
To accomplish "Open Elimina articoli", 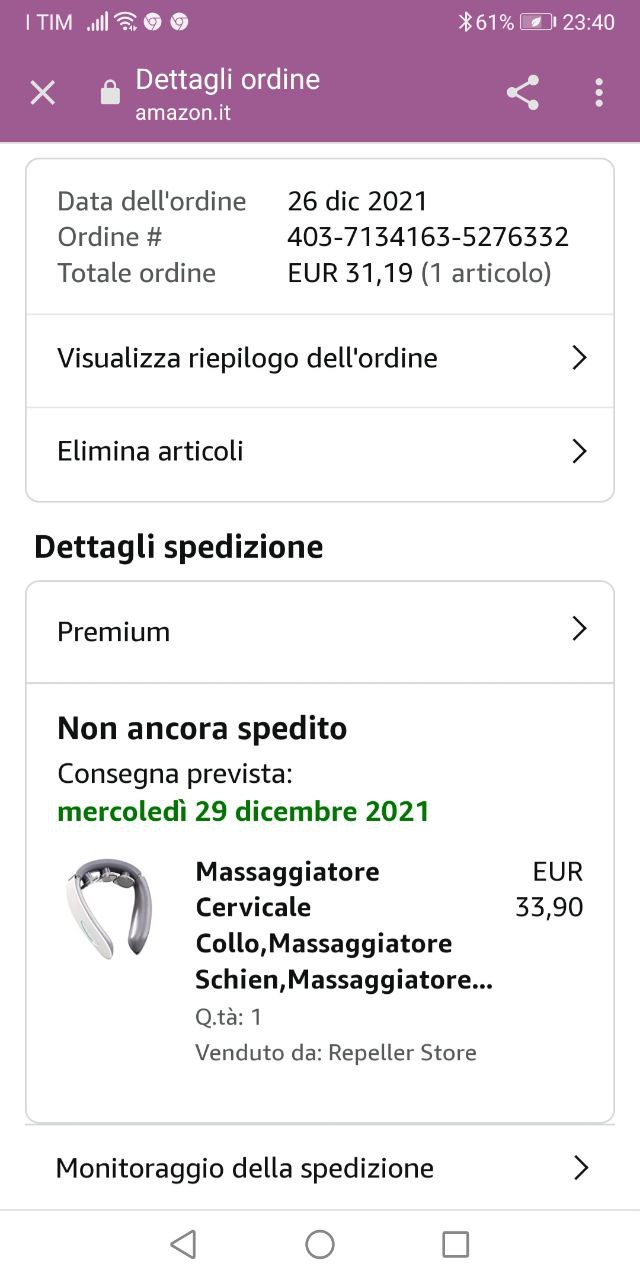I will (319, 452).
